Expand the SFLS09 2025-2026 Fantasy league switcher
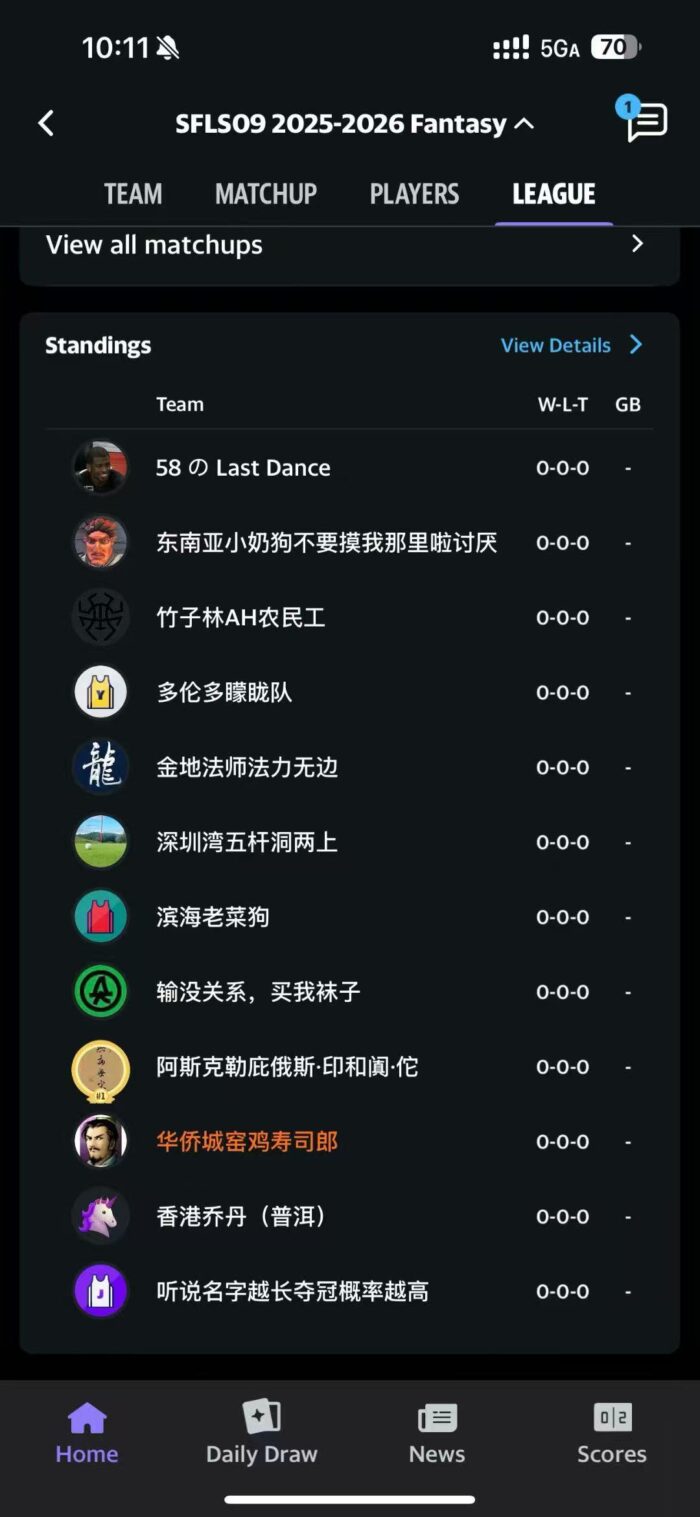 pyautogui.click(x=354, y=124)
